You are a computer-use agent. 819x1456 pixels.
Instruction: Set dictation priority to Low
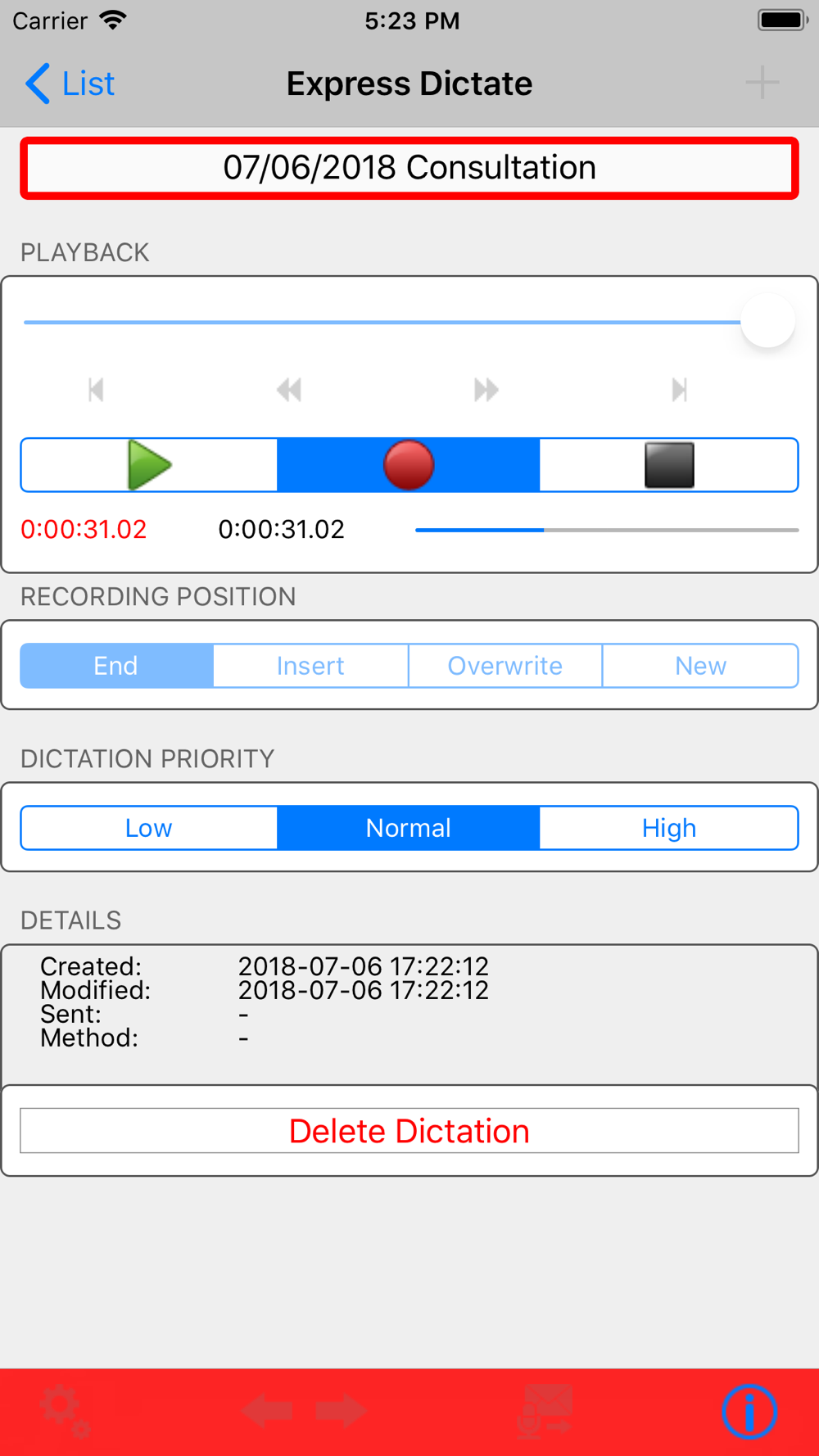click(x=149, y=828)
